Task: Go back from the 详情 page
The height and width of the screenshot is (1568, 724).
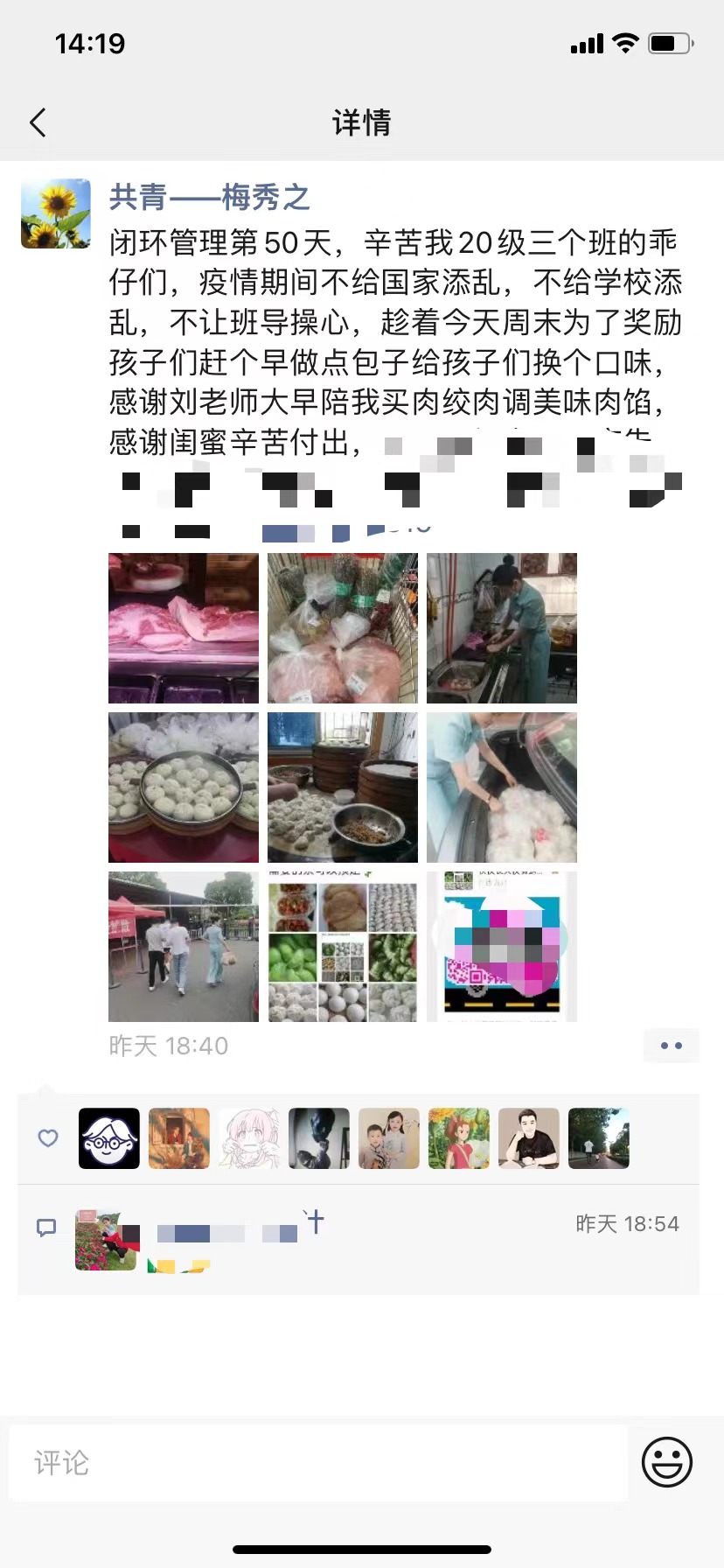Action: [x=38, y=122]
